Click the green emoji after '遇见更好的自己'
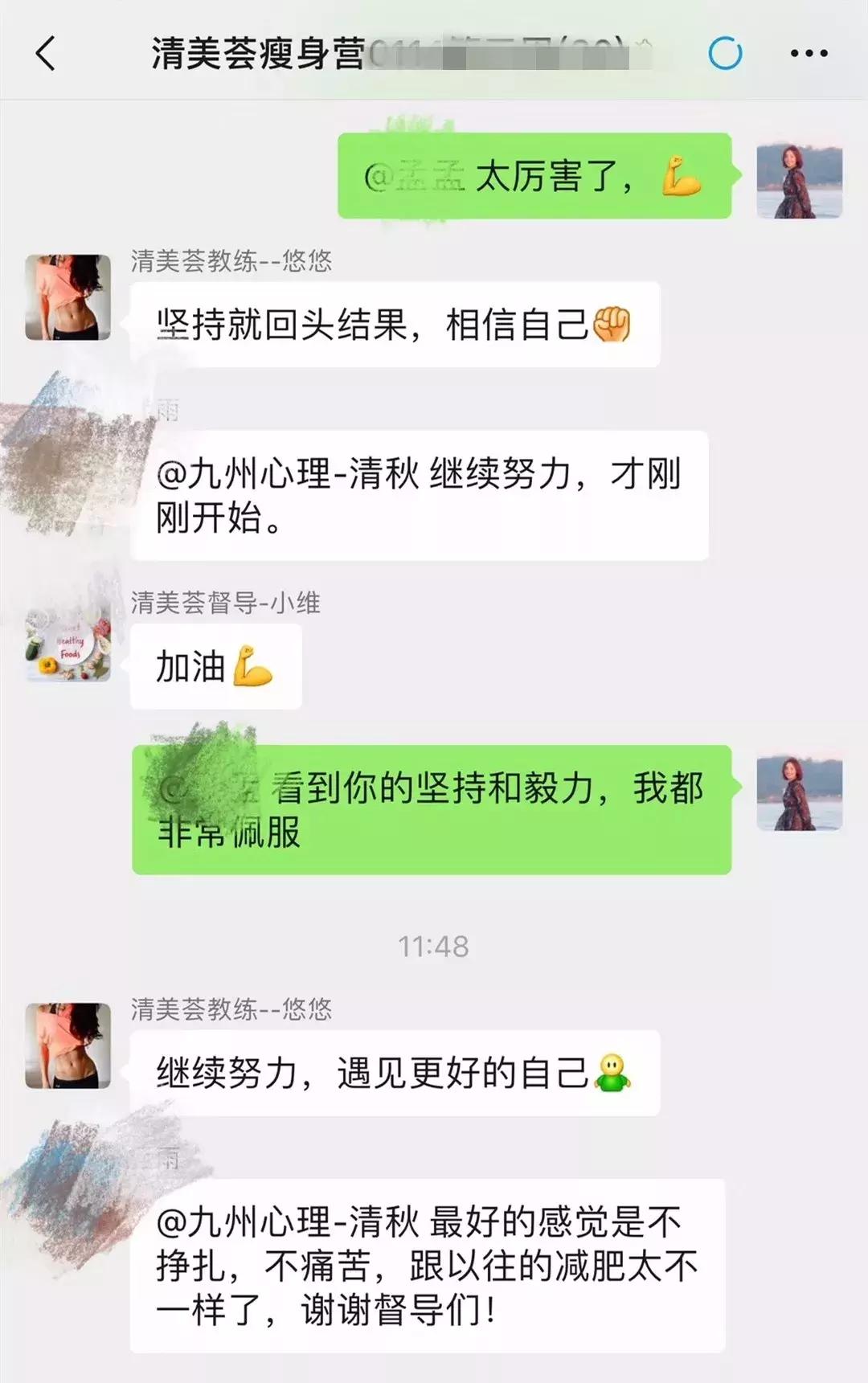868x1383 pixels. coord(614,1074)
